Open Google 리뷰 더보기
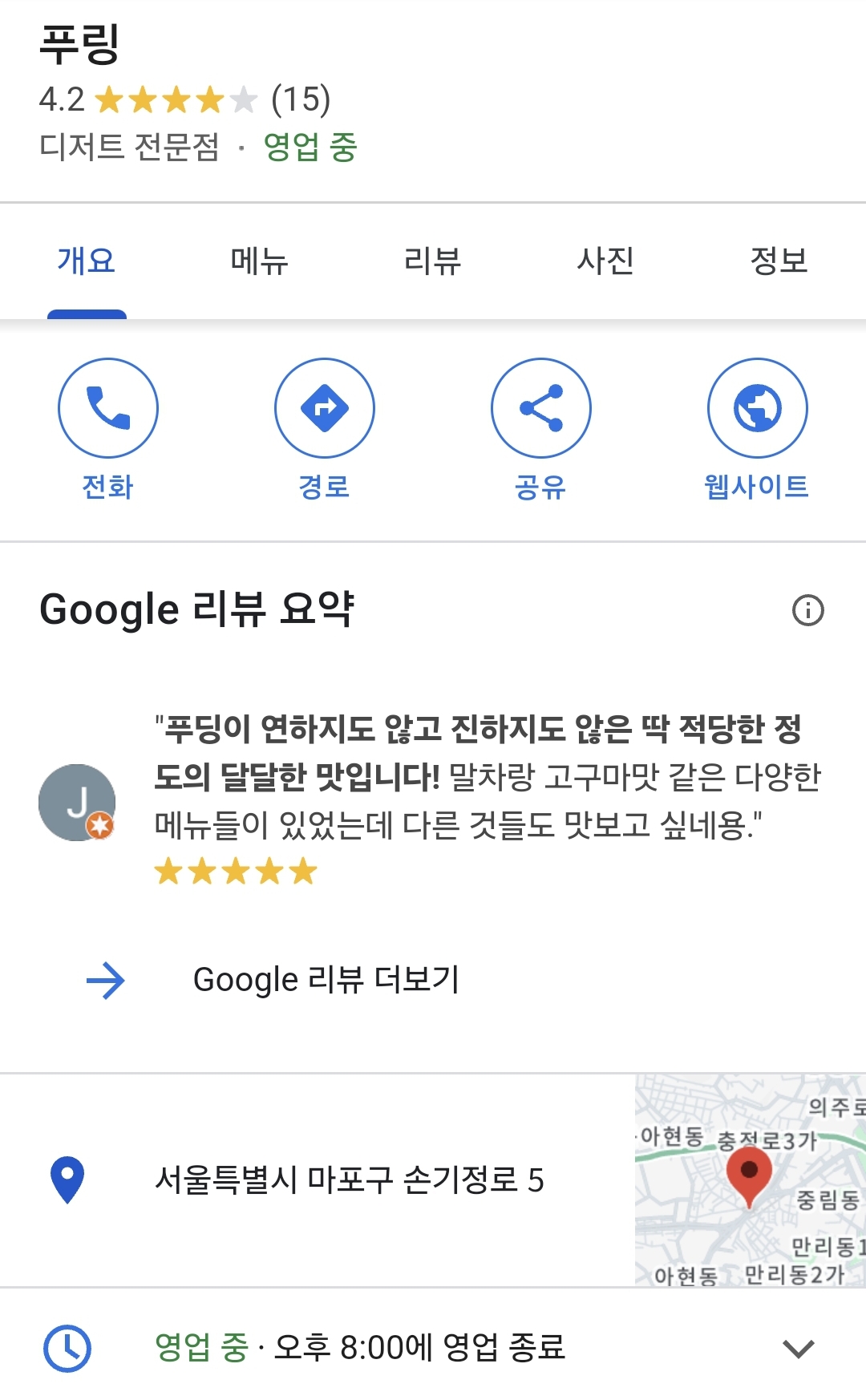Image resolution: width=866 pixels, height=1400 pixels. click(433, 981)
